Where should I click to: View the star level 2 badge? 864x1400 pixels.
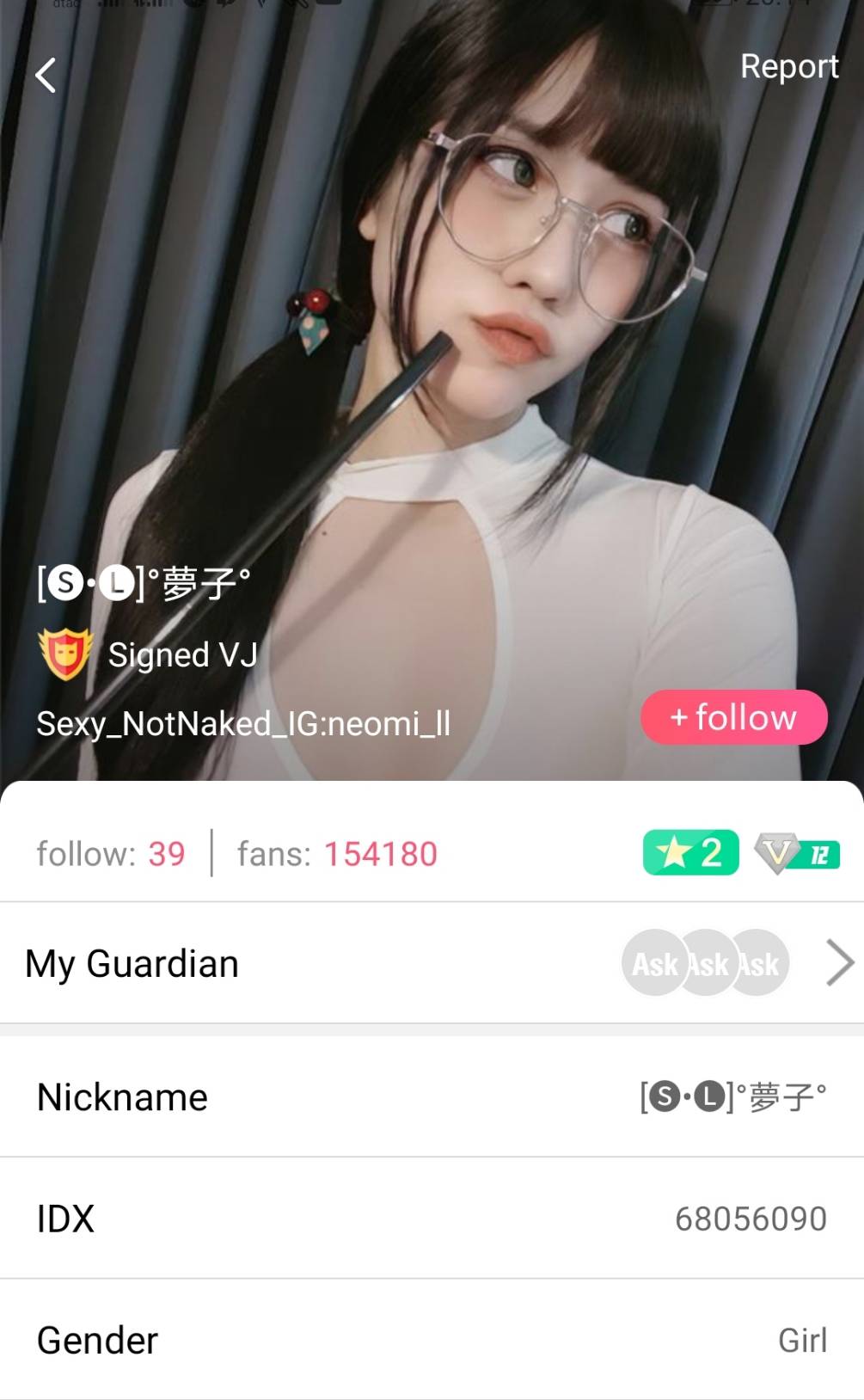click(689, 853)
